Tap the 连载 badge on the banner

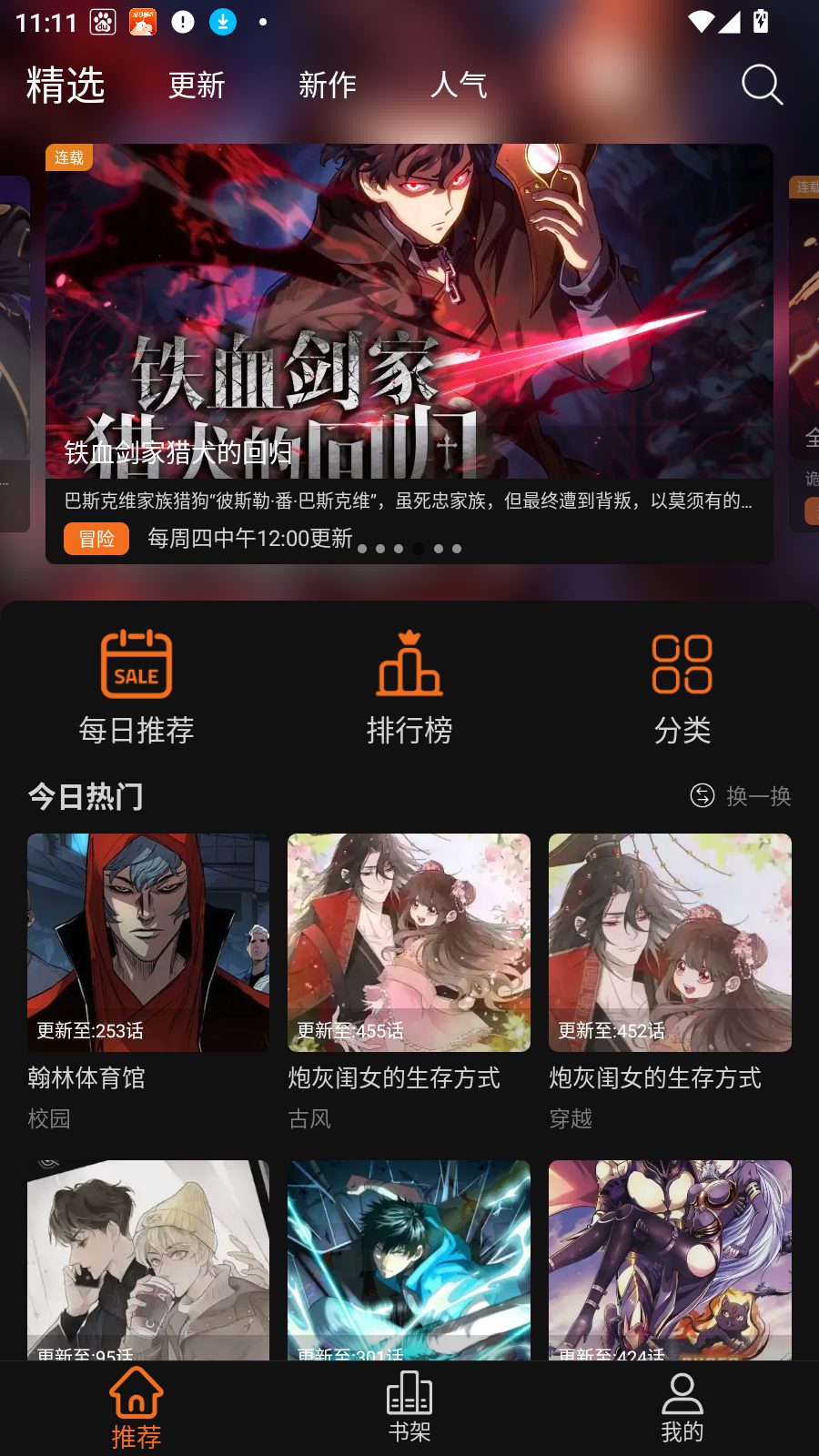click(x=69, y=157)
